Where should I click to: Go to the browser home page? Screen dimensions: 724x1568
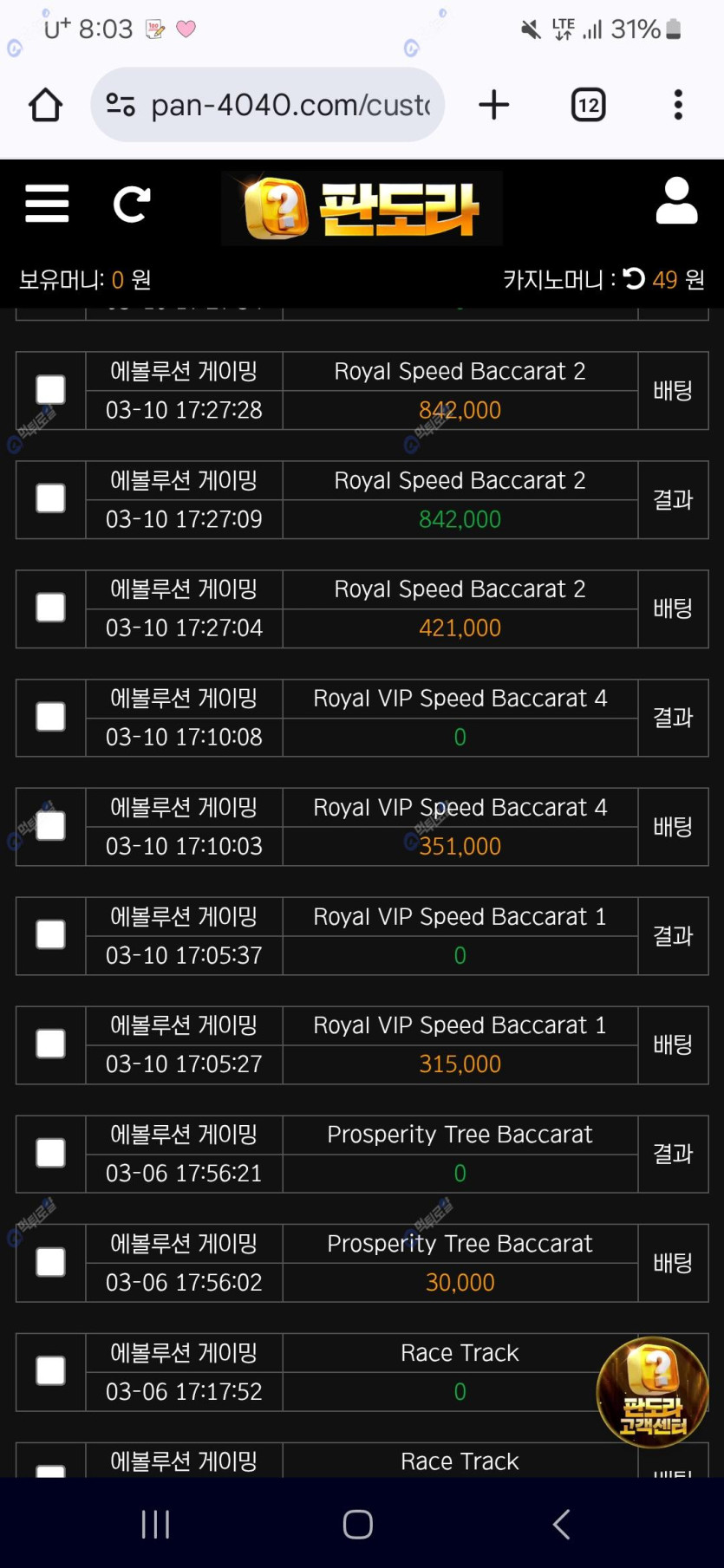(x=45, y=105)
